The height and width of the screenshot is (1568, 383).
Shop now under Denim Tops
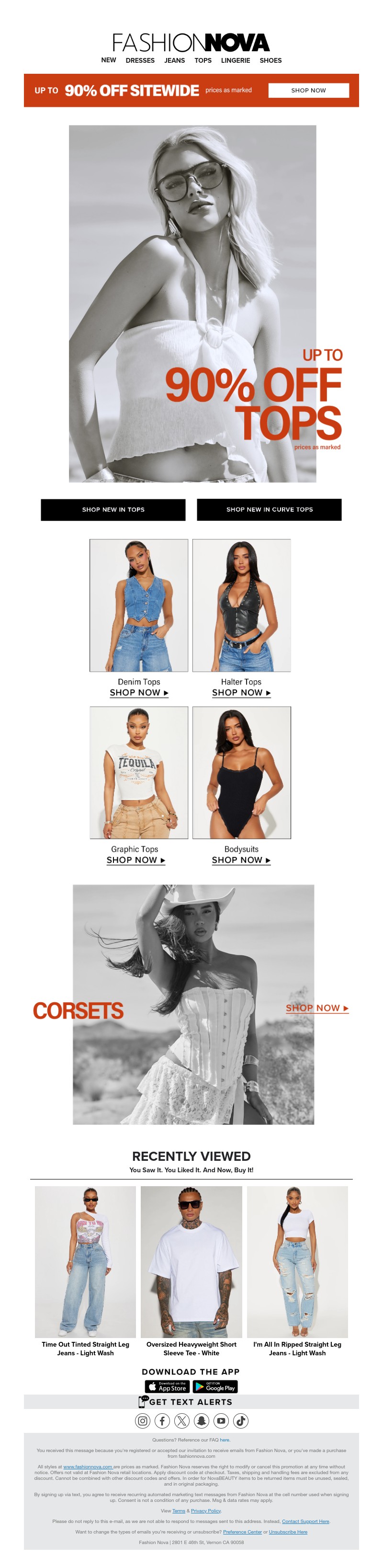tap(139, 693)
